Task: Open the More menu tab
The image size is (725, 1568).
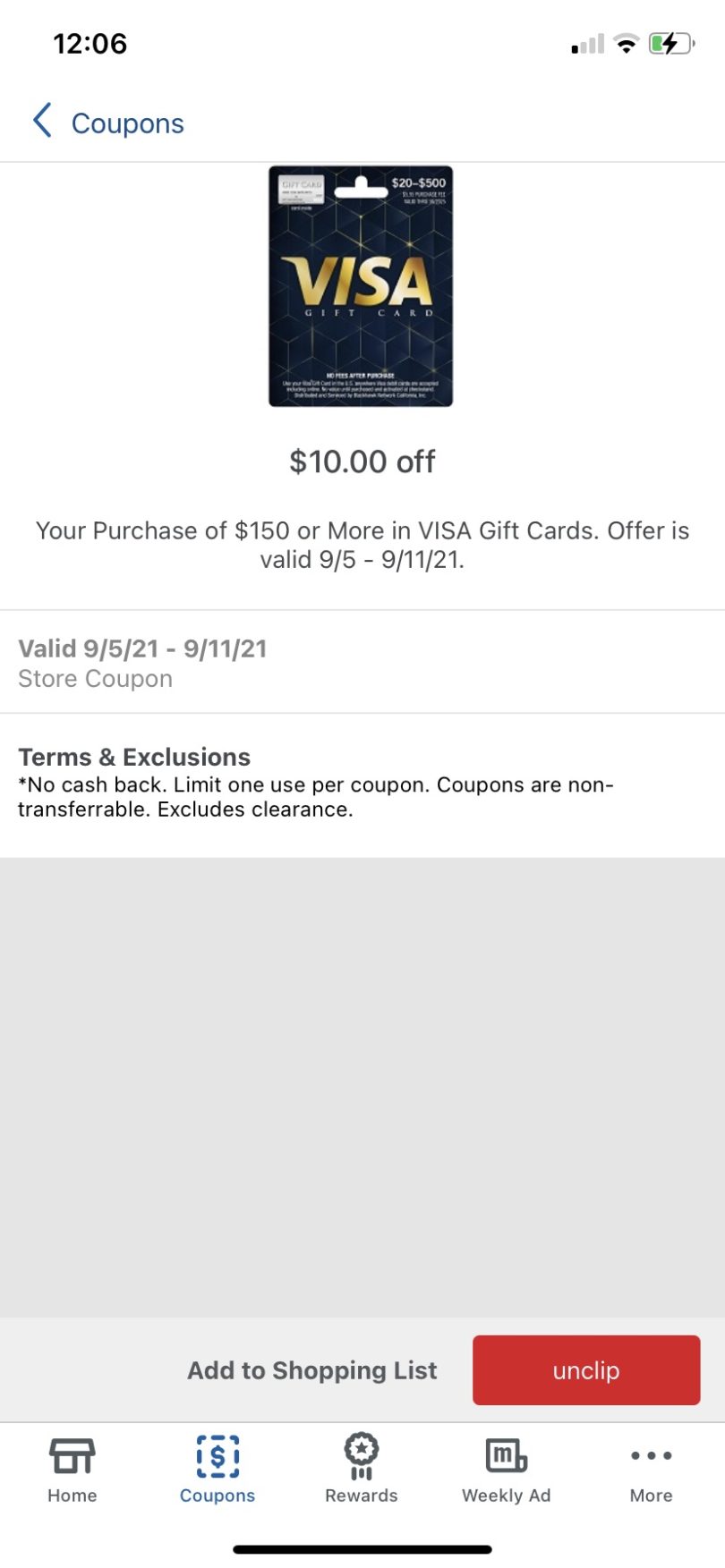Action: click(x=651, y=1470)
